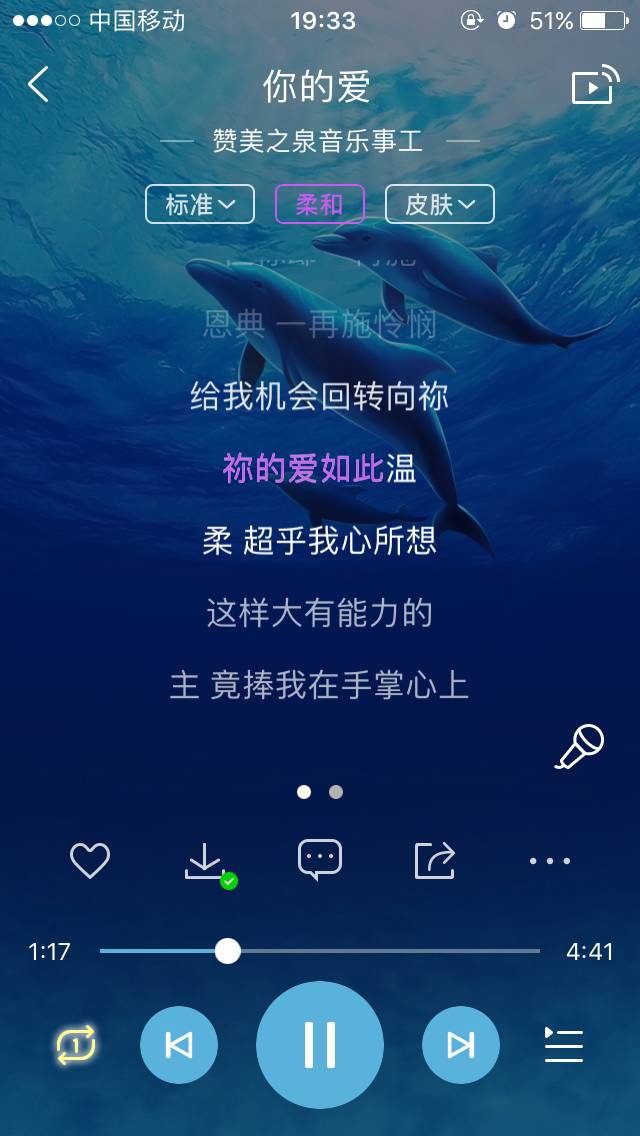
Task: Open the music video cast icon
Action: click(x=594, y=87)
